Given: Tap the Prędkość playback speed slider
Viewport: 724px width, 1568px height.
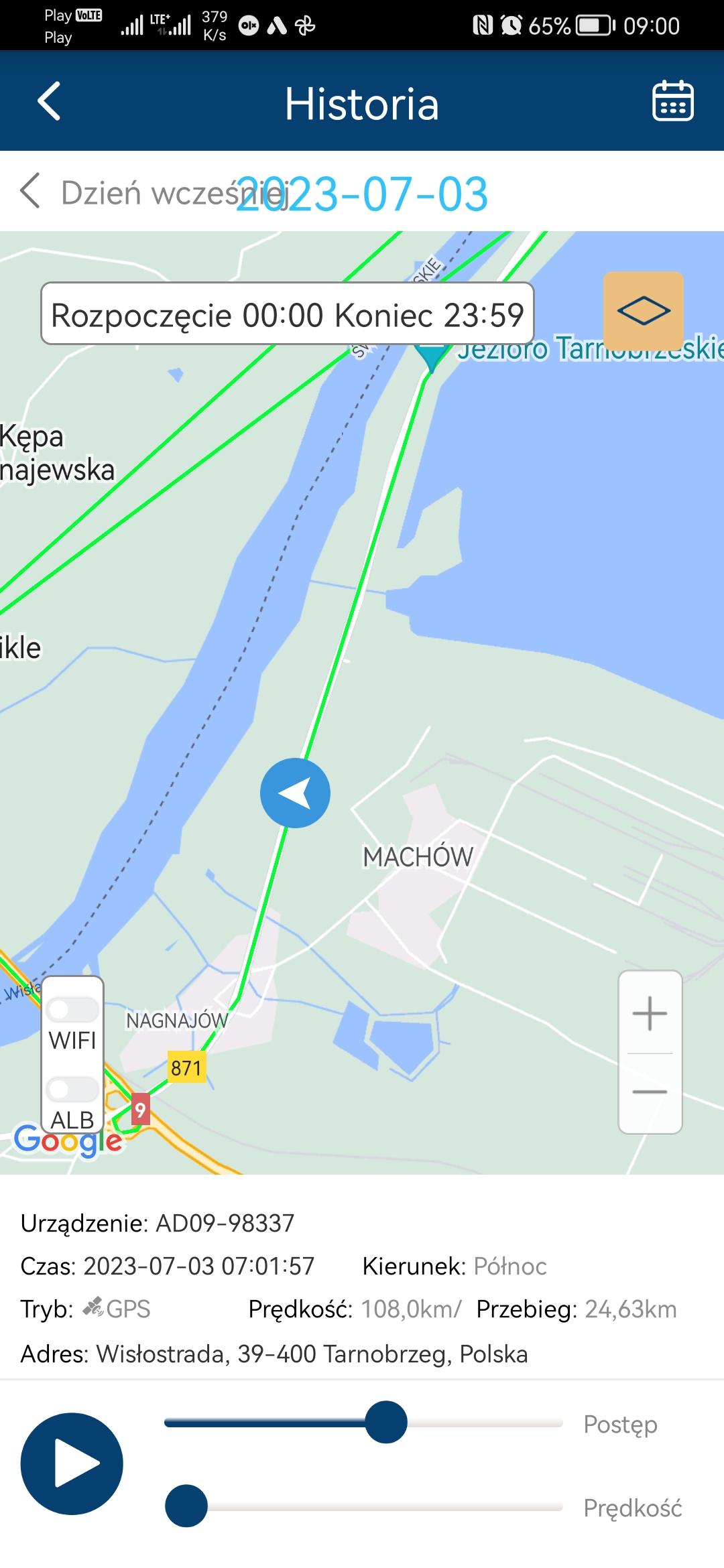Looking at the screenshot, I should pos(363,1506).
